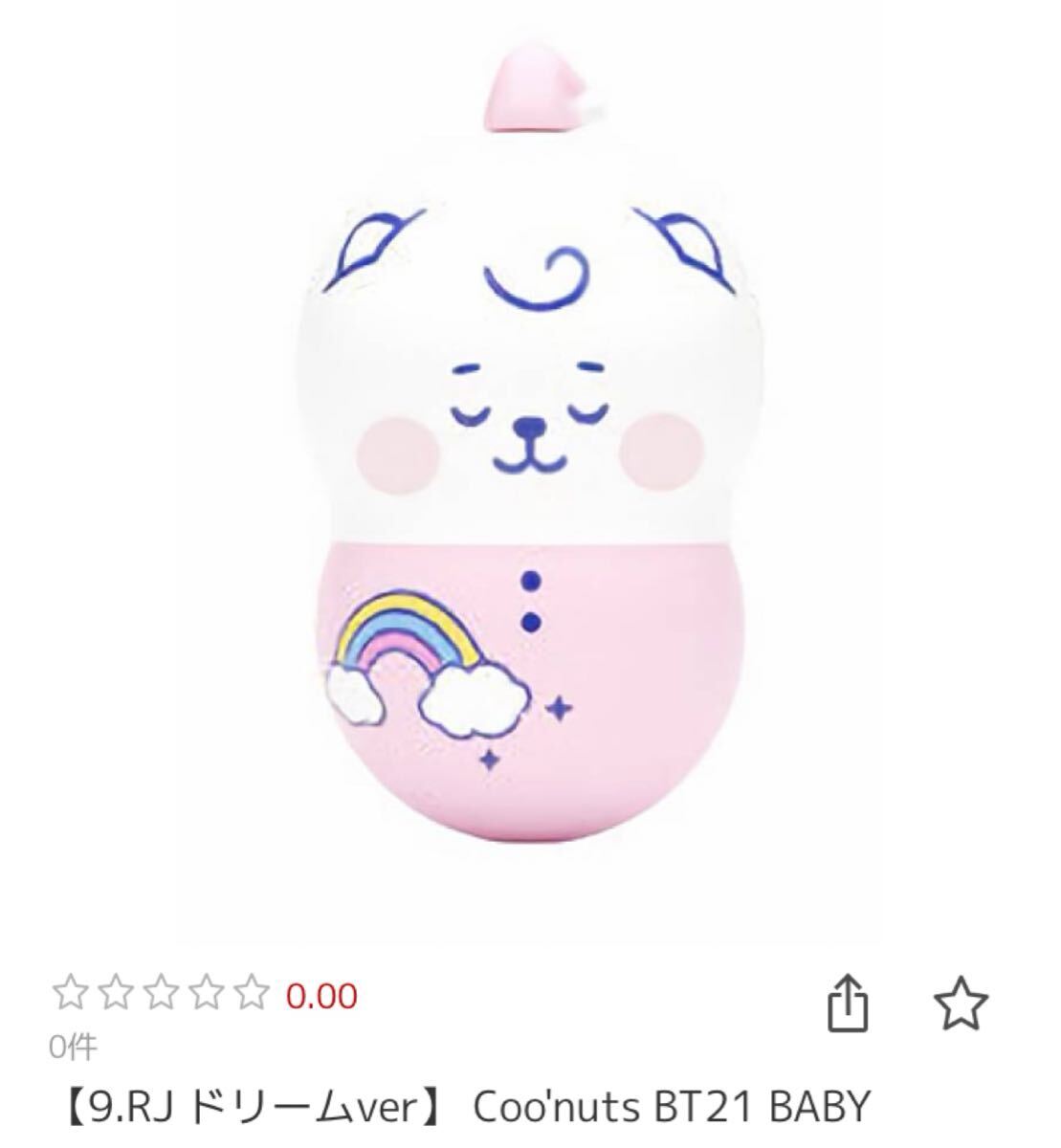Add the product to favorites with the star
1061x1148 pixels.
pos(960,1004)
